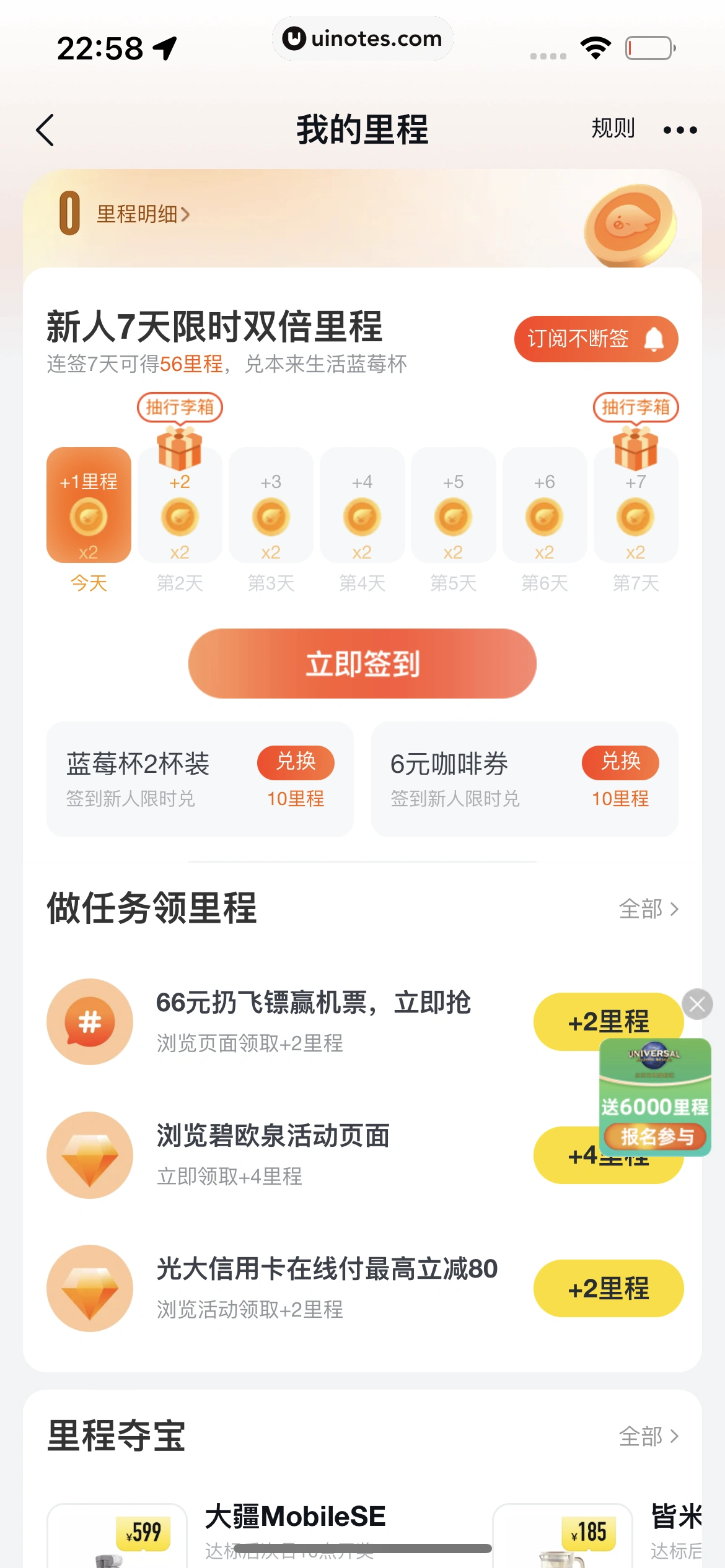Viewport: 725px width, 1568px height.
Task: Open the 规则 rules page
Action: point(613,129)
